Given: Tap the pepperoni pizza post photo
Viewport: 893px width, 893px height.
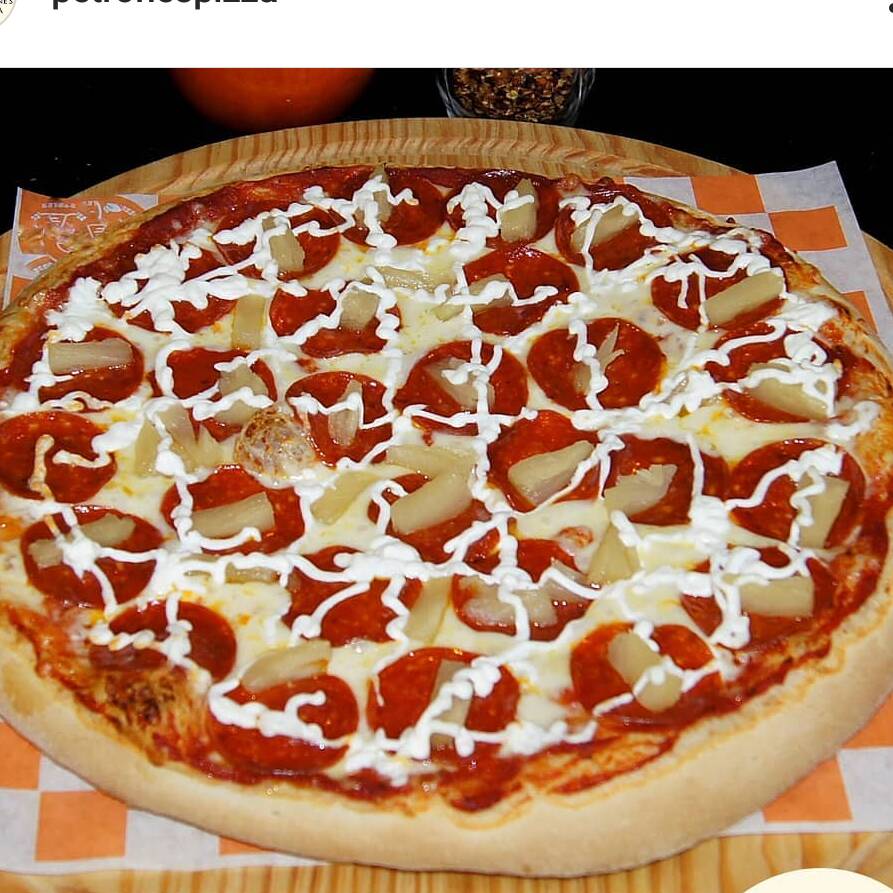Looking at the screenshot, I should [446, 480].
